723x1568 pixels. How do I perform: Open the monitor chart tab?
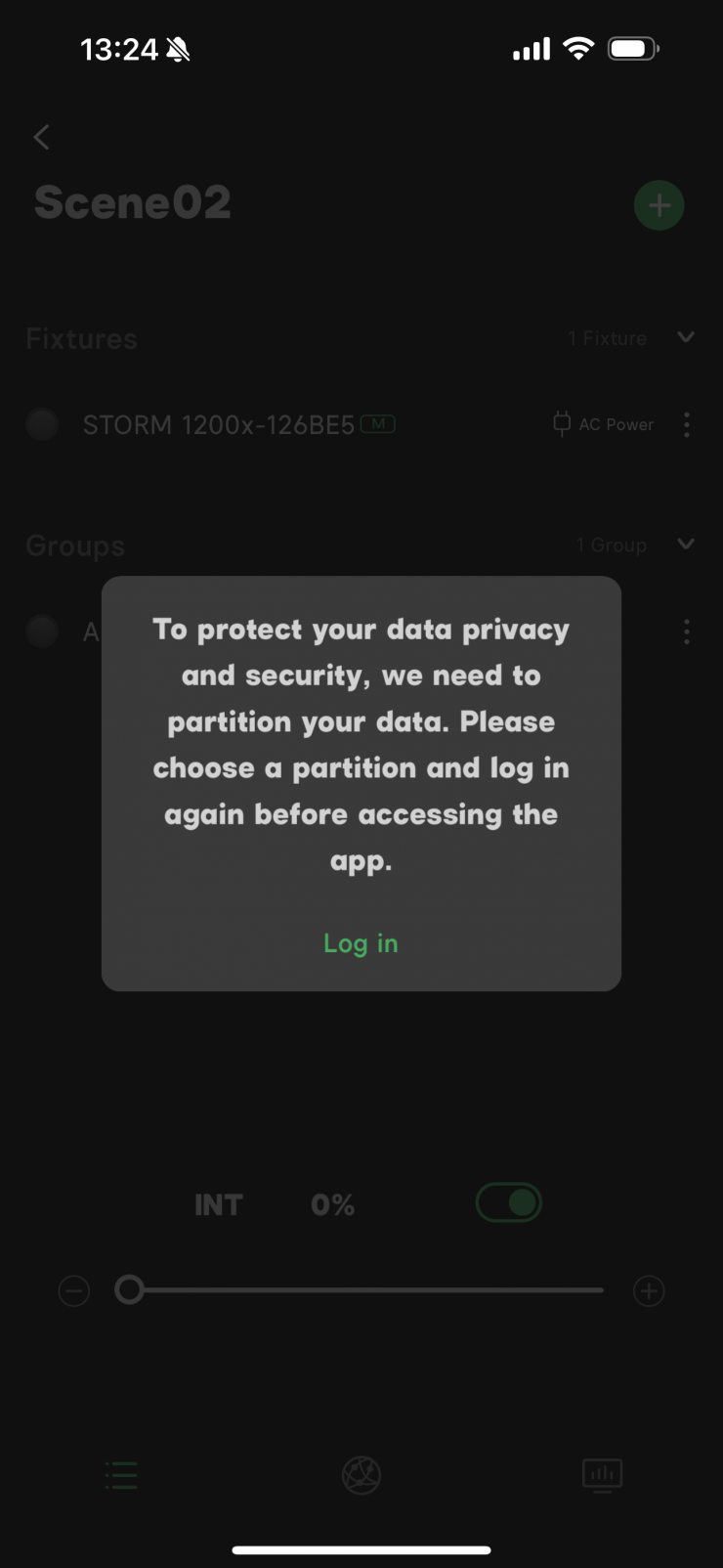click(x=602, y=1474)
